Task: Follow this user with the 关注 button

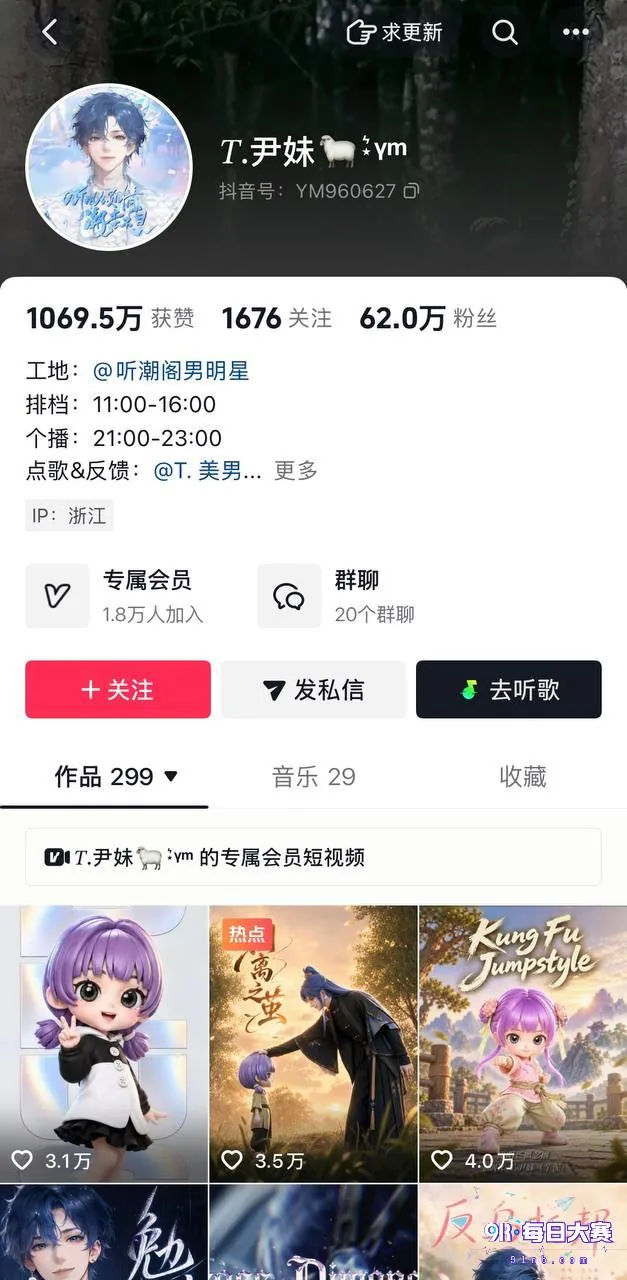Action: 118,689
